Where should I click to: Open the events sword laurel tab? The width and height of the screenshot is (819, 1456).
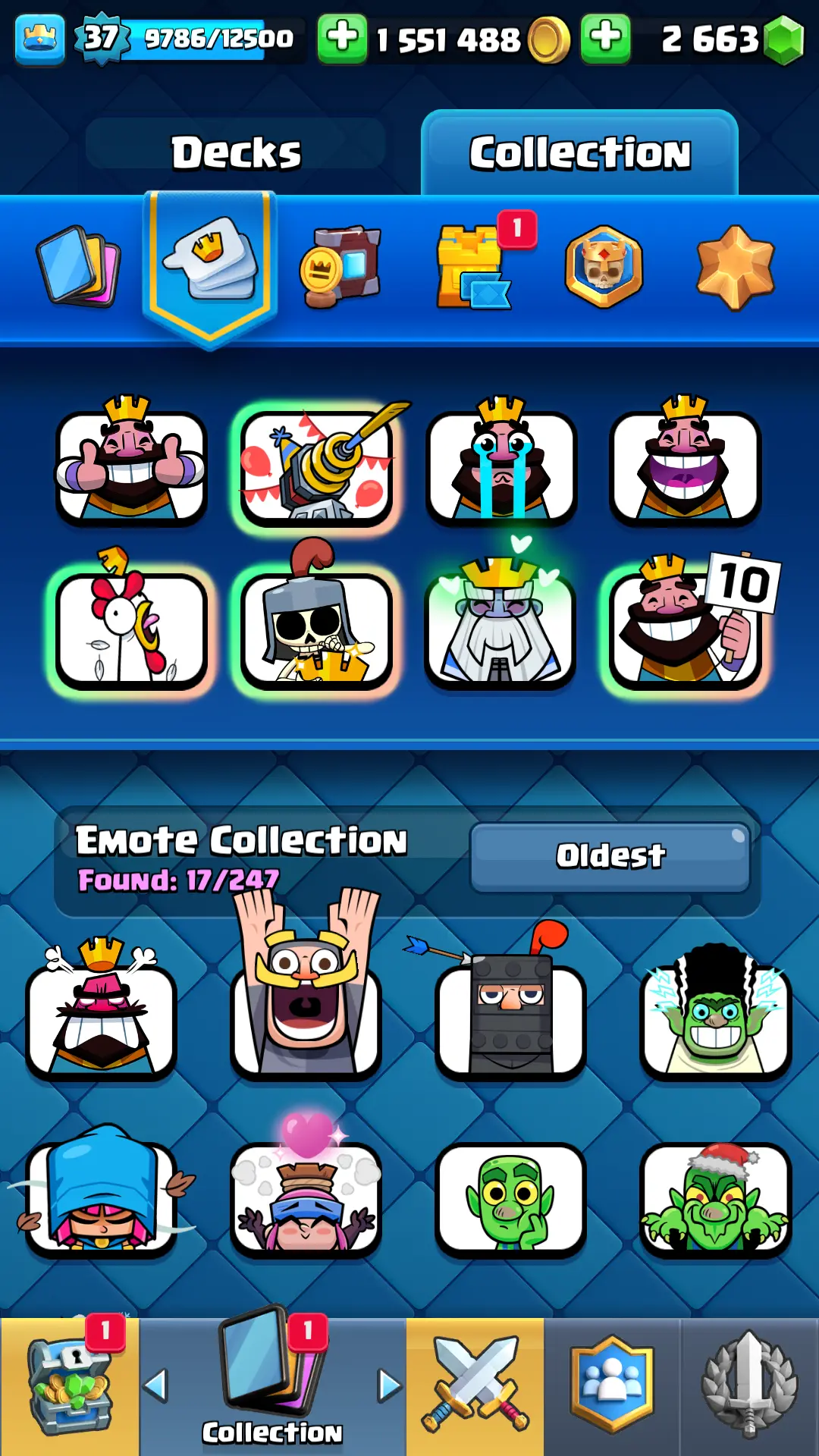(x=749, y=1386)
